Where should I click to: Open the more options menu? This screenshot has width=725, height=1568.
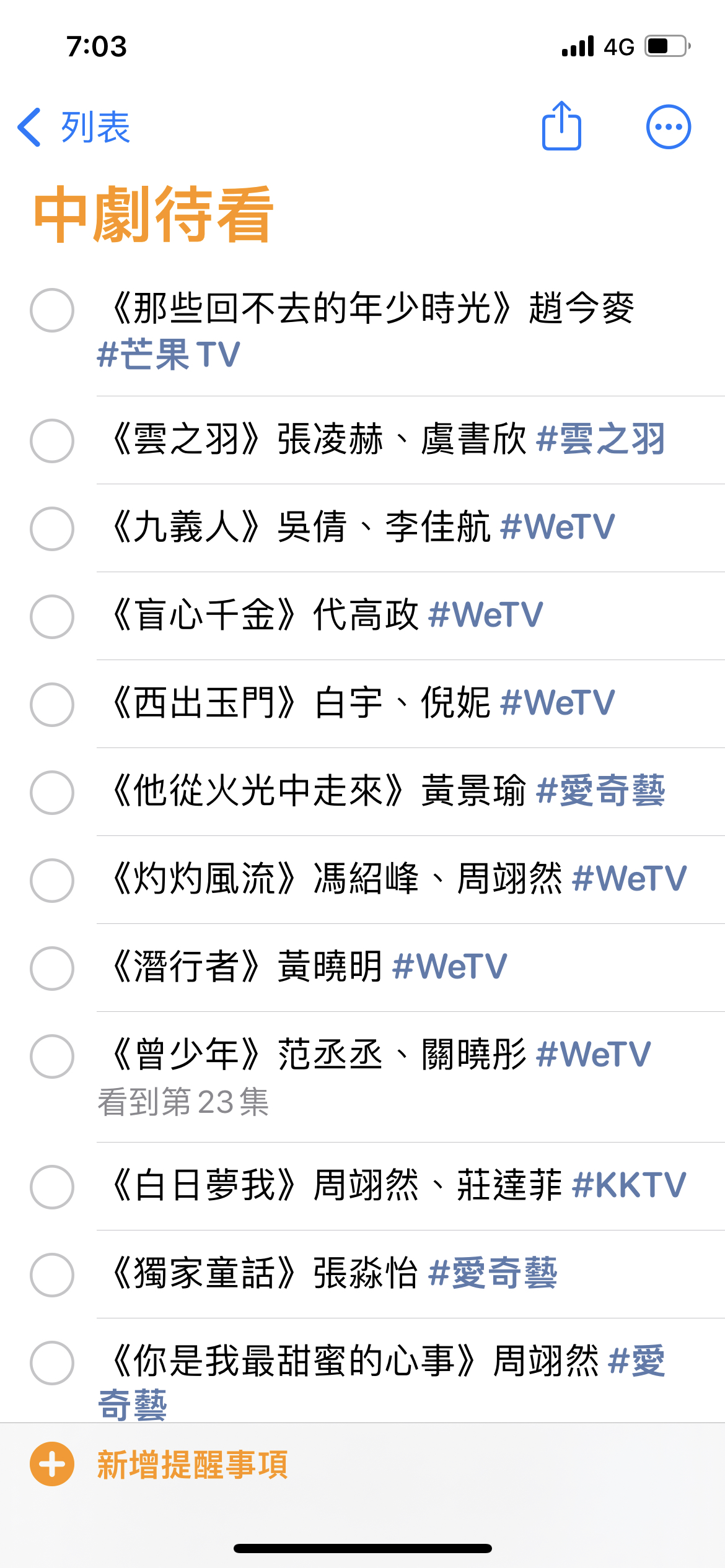[x=669, y=127]
